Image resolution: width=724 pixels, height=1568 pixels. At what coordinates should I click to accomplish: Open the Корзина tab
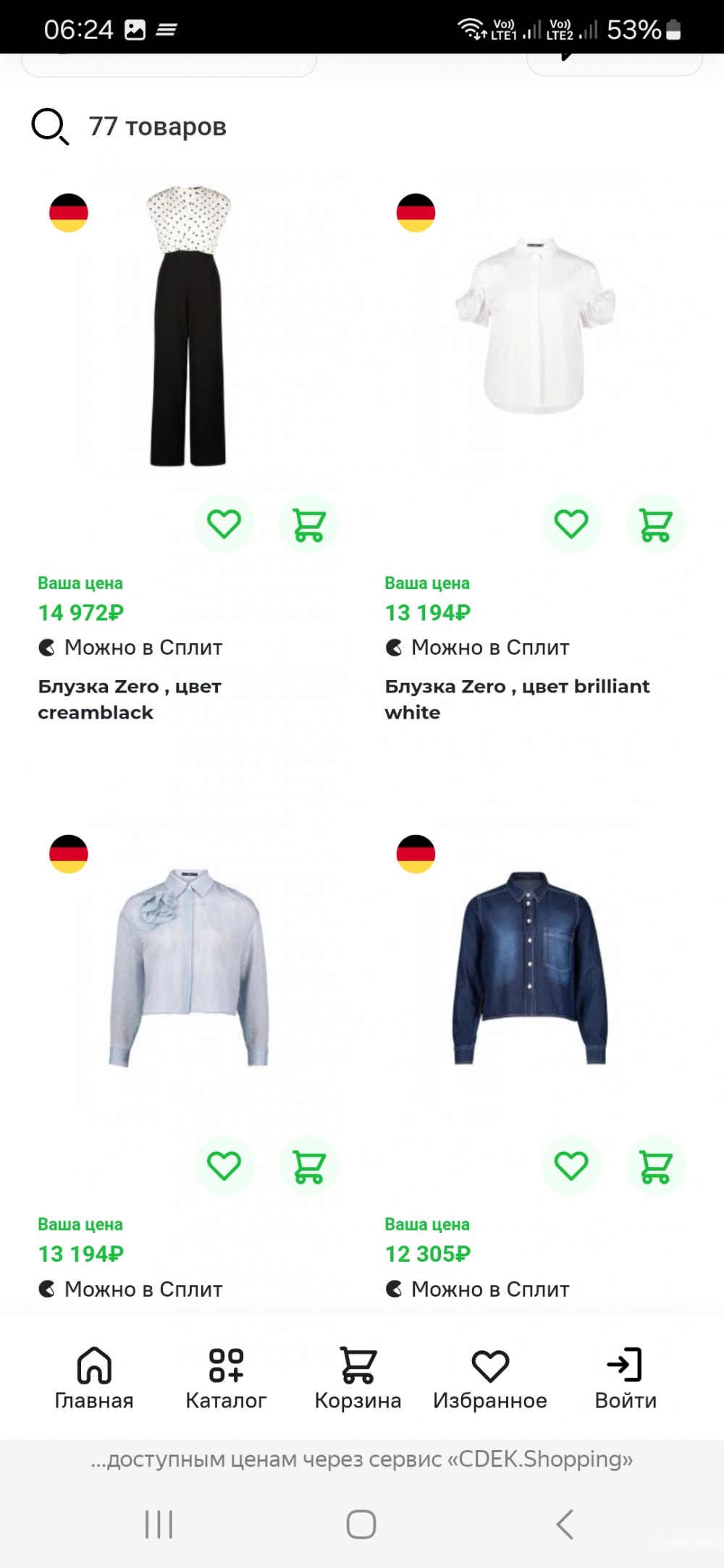pyautogui.click(x=358, y=1379)
